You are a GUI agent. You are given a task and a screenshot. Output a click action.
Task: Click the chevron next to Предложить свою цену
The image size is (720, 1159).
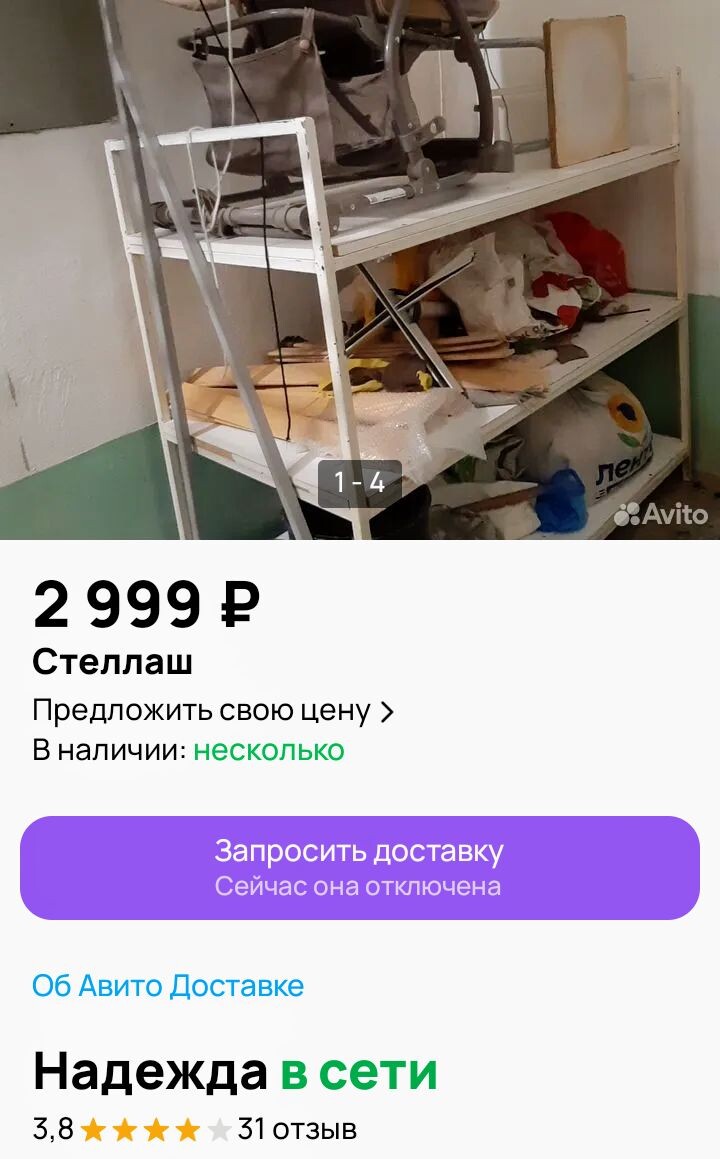point(389,710)
